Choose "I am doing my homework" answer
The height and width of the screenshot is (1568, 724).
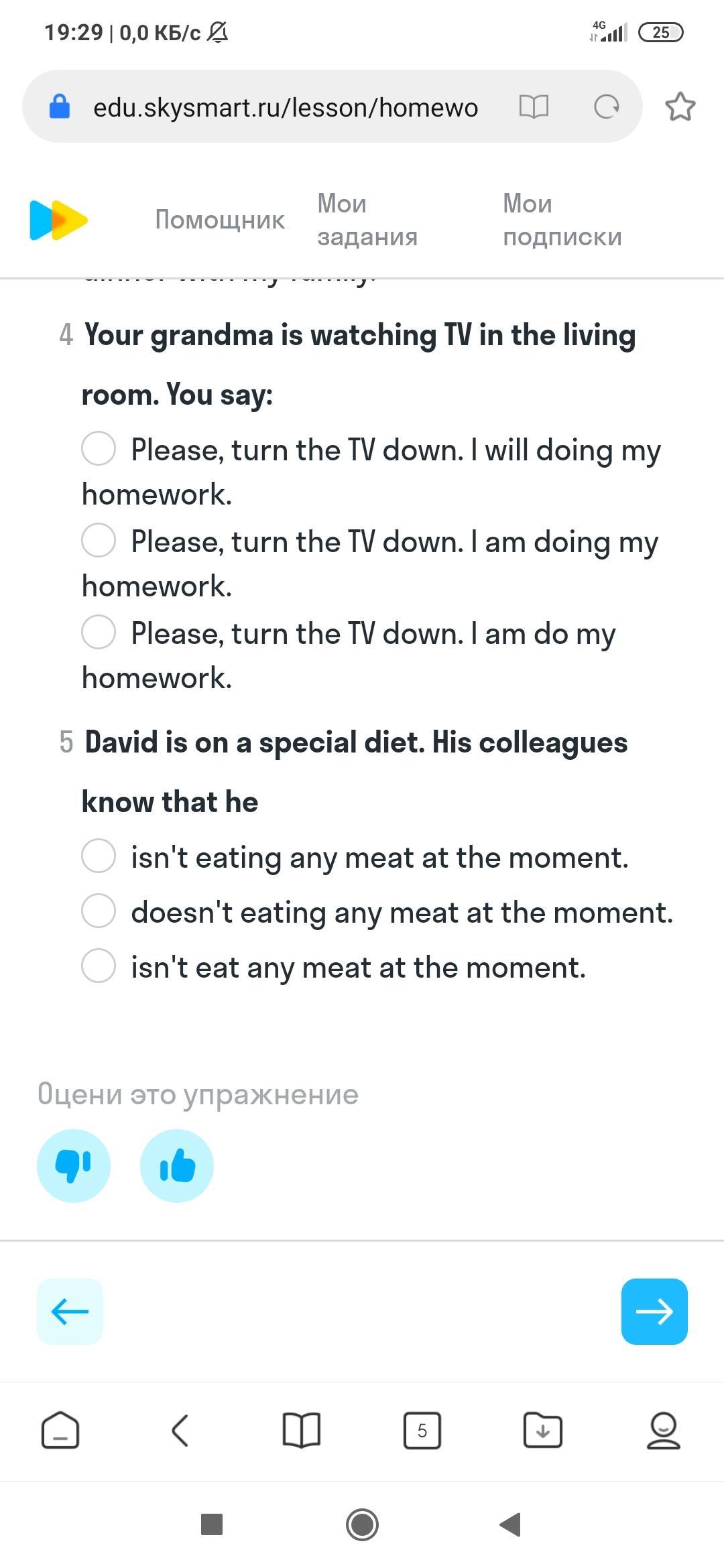coord(99,540)
